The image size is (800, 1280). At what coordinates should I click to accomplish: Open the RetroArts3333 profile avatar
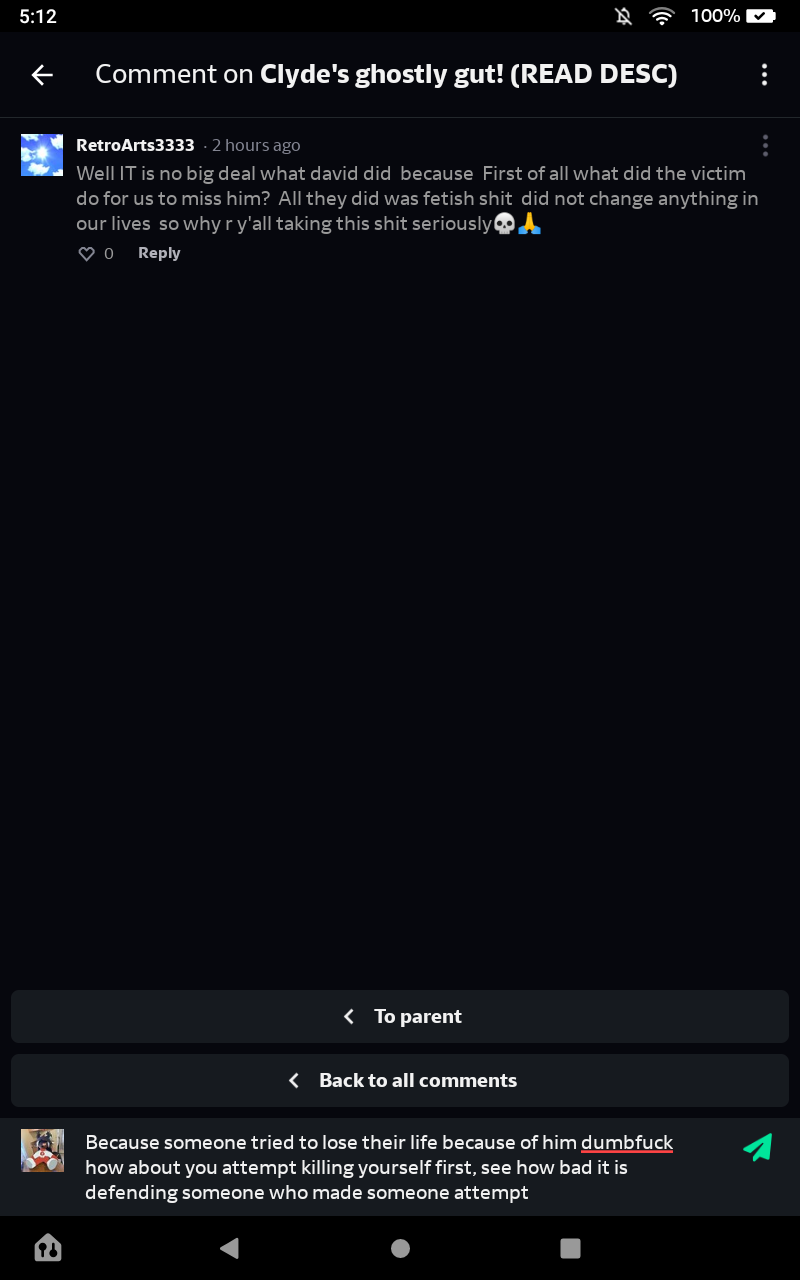42,154
